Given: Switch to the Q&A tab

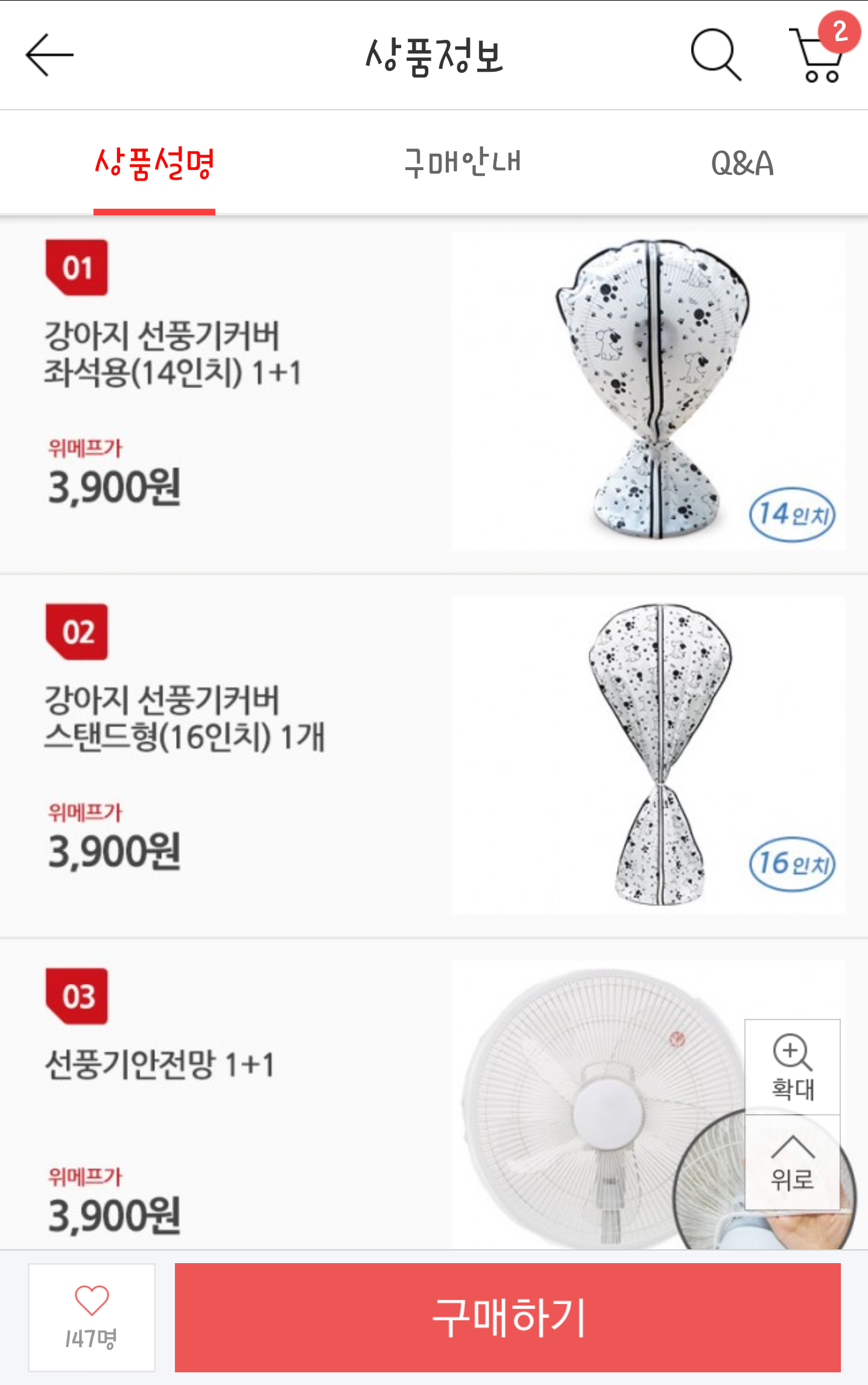Looking at the screenshot, I should (742, 163).
